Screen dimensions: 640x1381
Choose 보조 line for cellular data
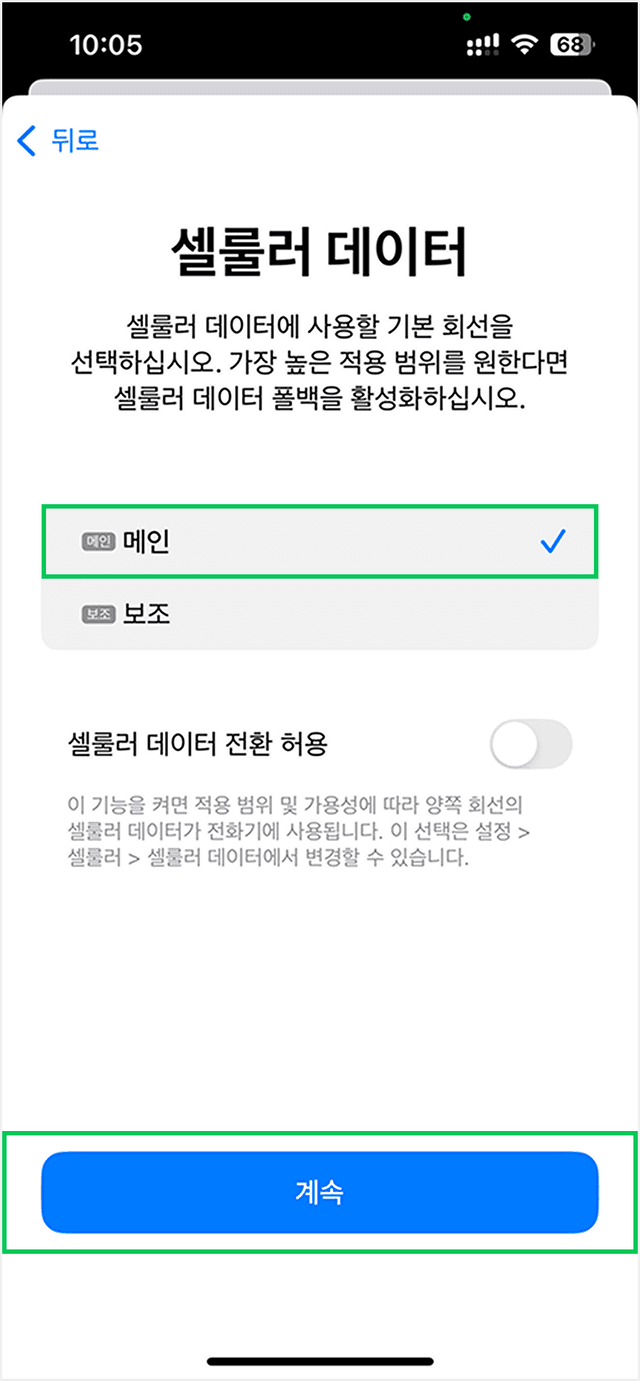pyautogui.click(x=319, y=613)
